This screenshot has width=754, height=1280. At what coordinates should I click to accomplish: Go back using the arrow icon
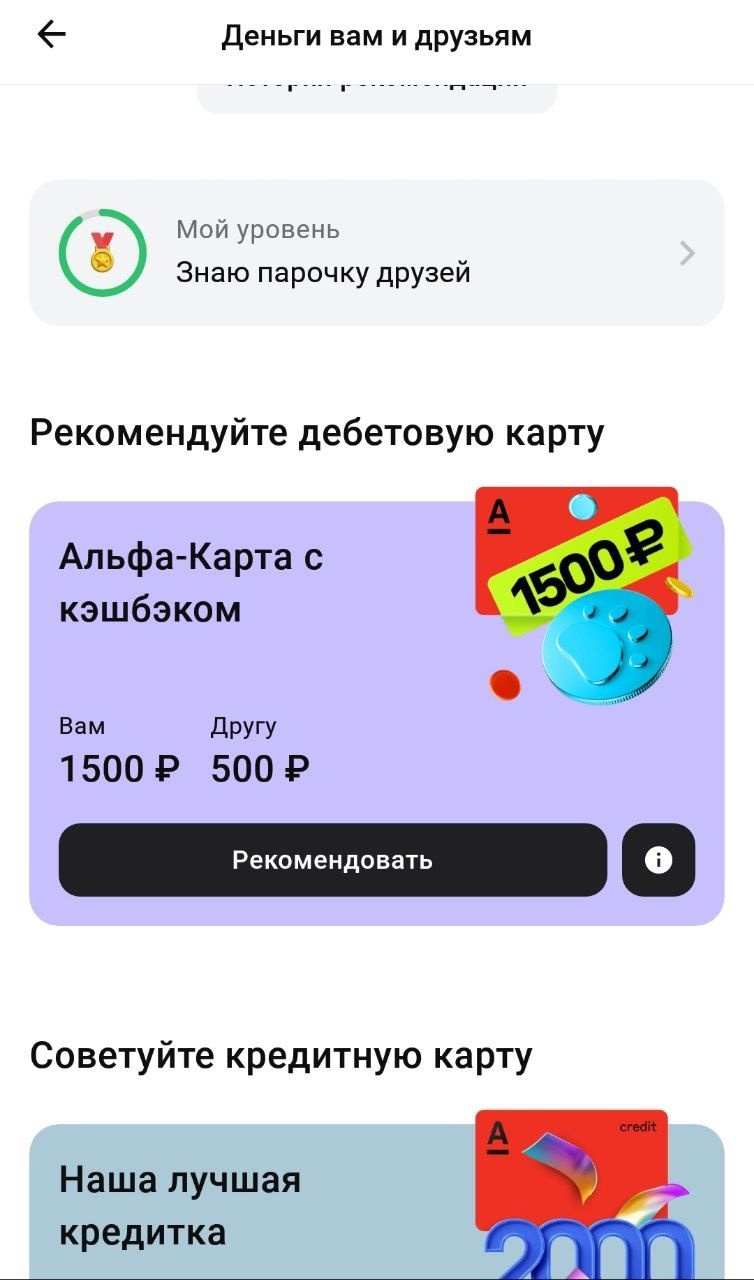pyautogui.click(x=51, y=36)
